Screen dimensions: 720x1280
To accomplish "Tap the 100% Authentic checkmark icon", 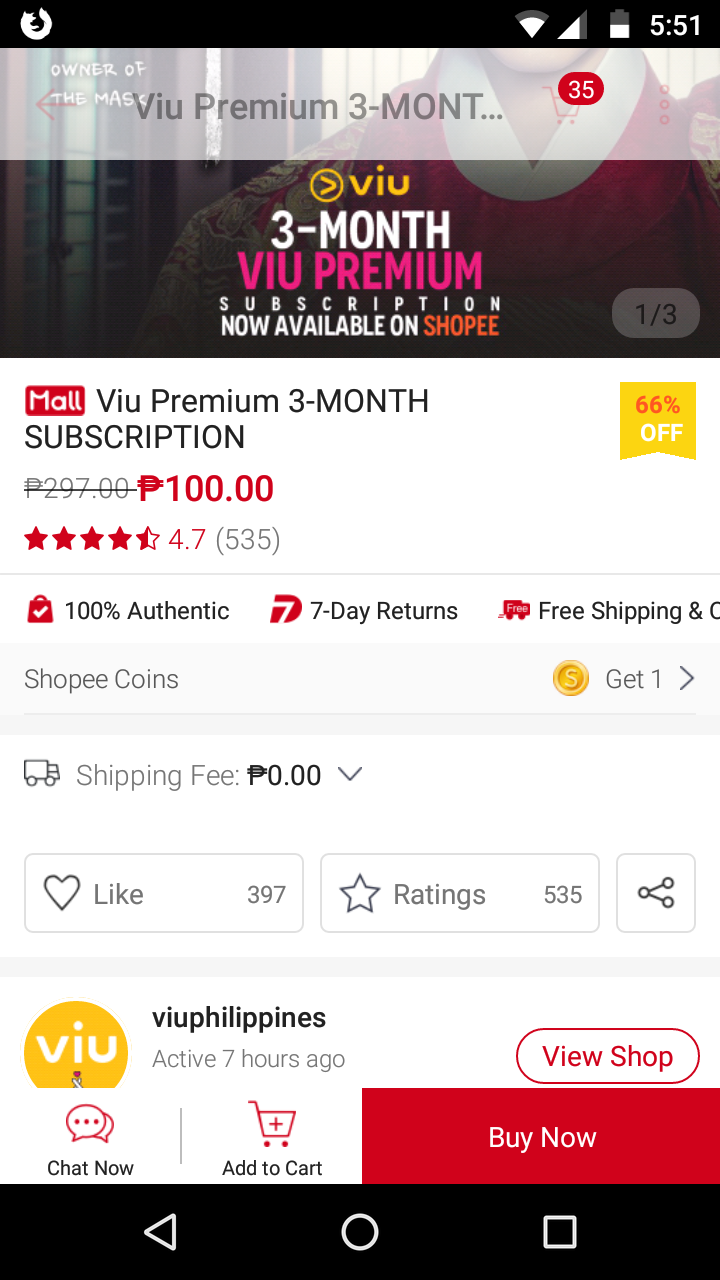I will tap(40, 609).
